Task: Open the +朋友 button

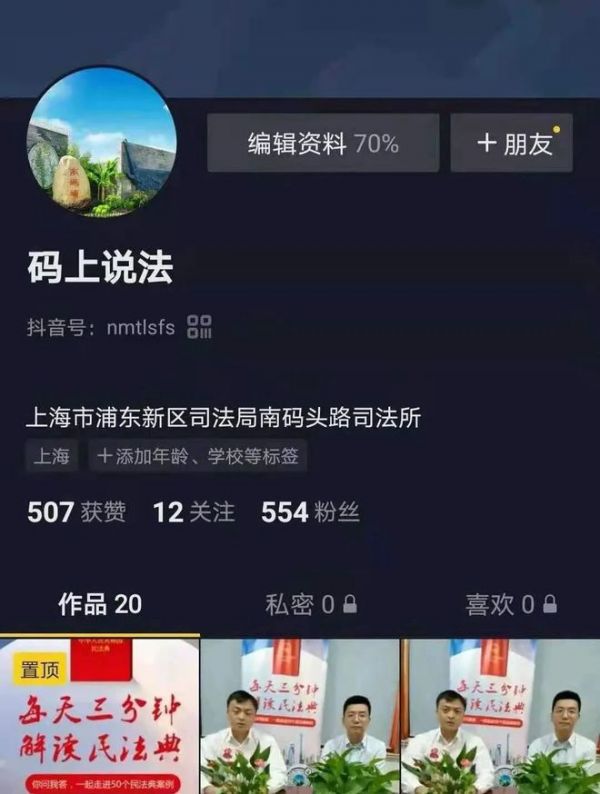Action: pos(511,143)
